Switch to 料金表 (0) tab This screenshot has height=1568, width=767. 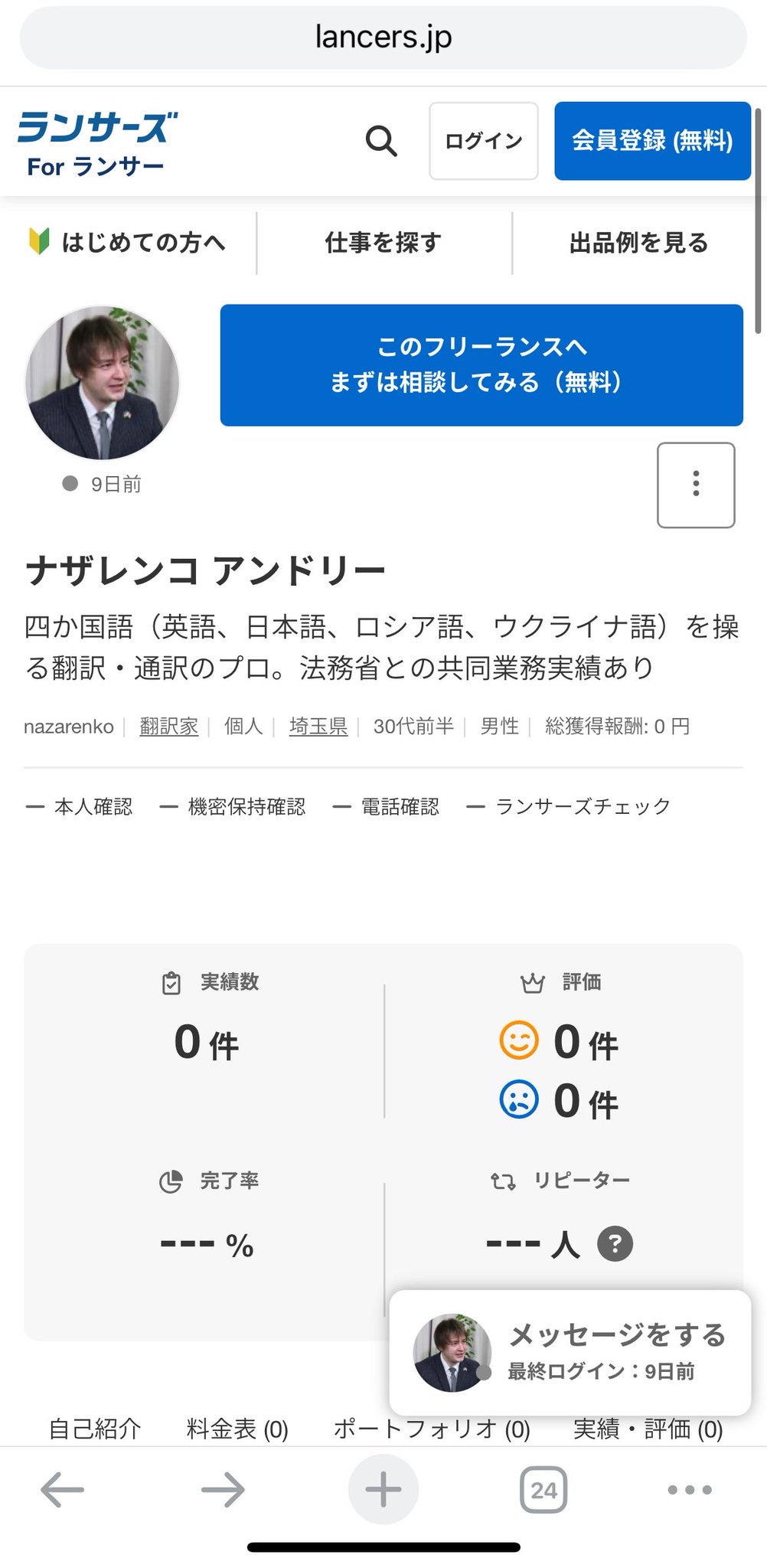click(237, 1429)
